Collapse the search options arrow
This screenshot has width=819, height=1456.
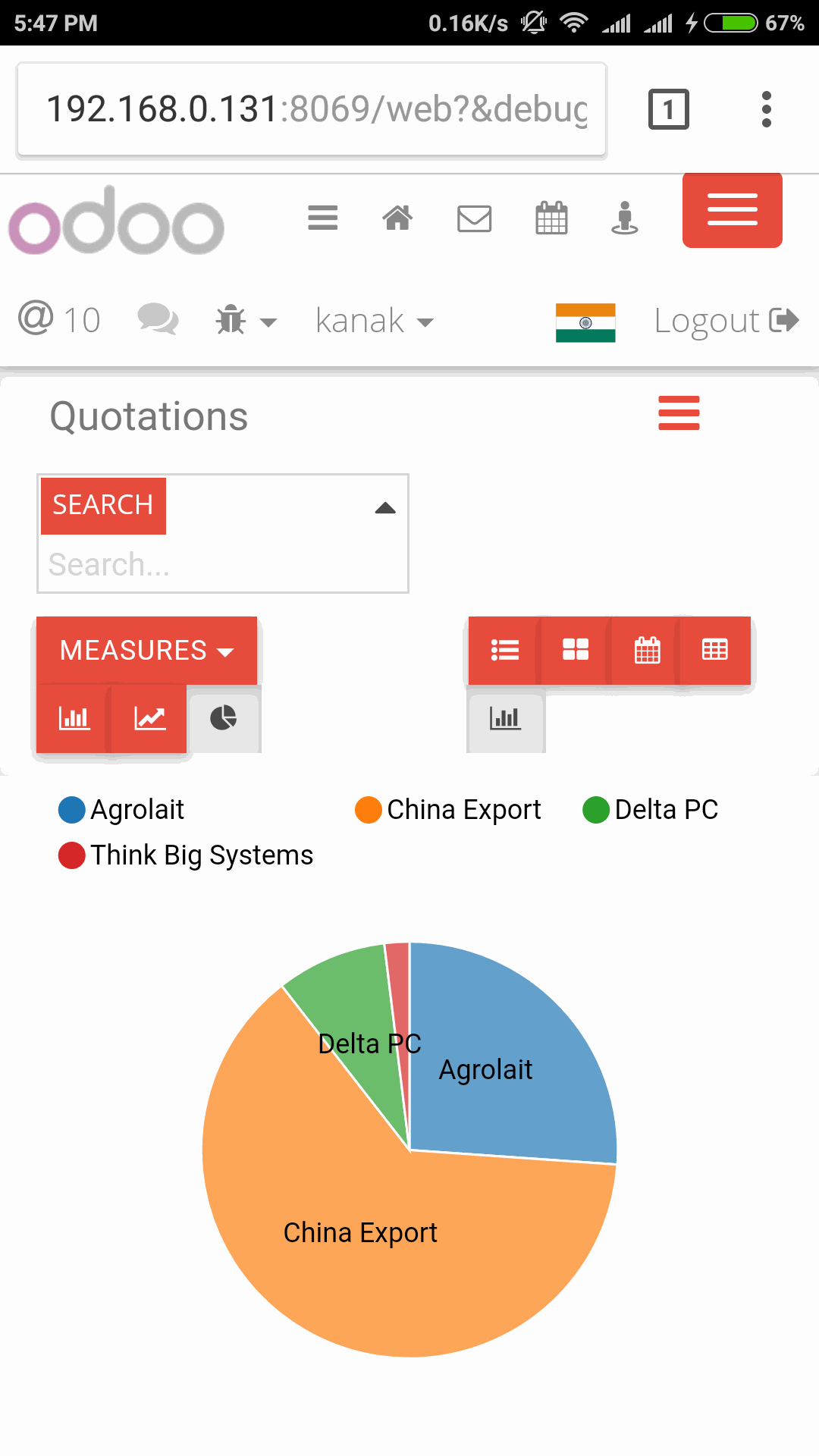click(x=385, y=508)
